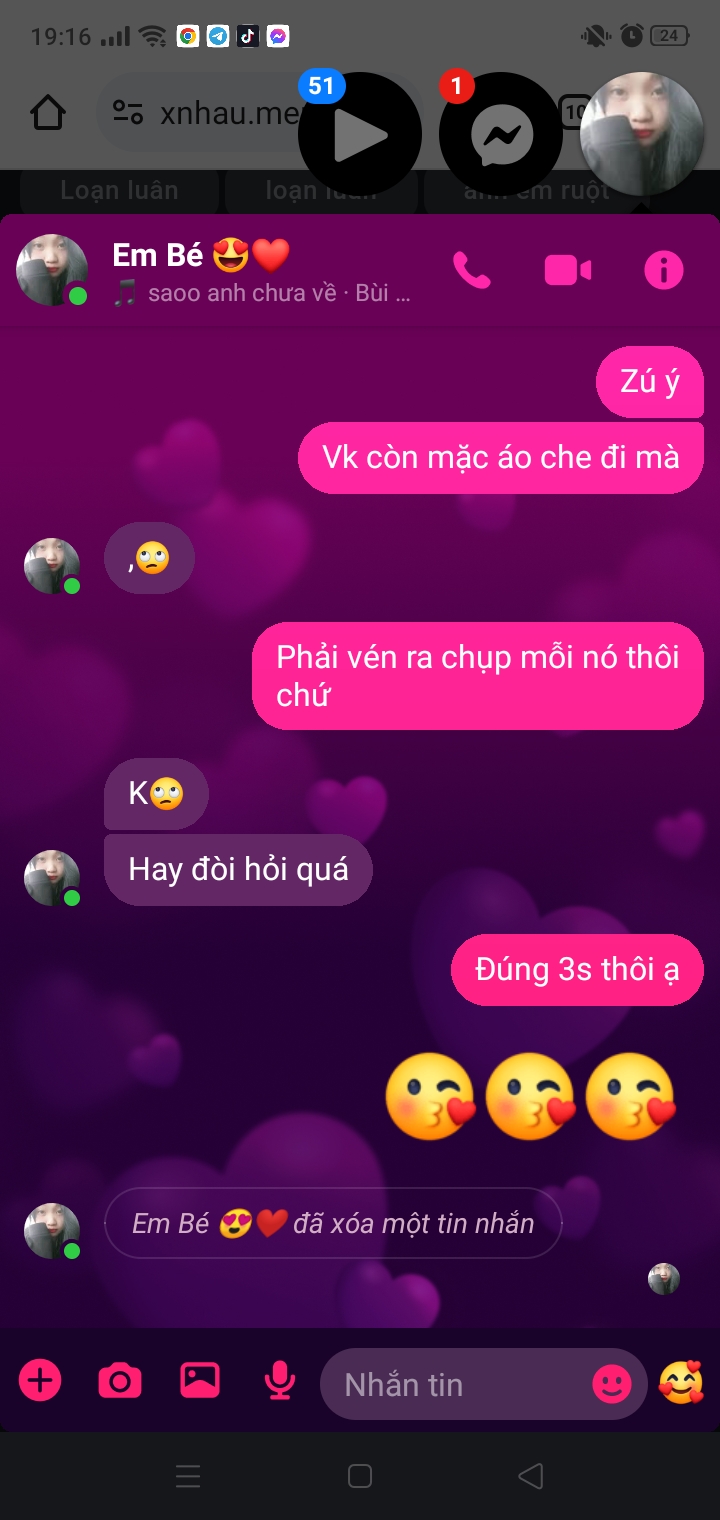
Task: Go to the browser home page
Action: (48, 113)
